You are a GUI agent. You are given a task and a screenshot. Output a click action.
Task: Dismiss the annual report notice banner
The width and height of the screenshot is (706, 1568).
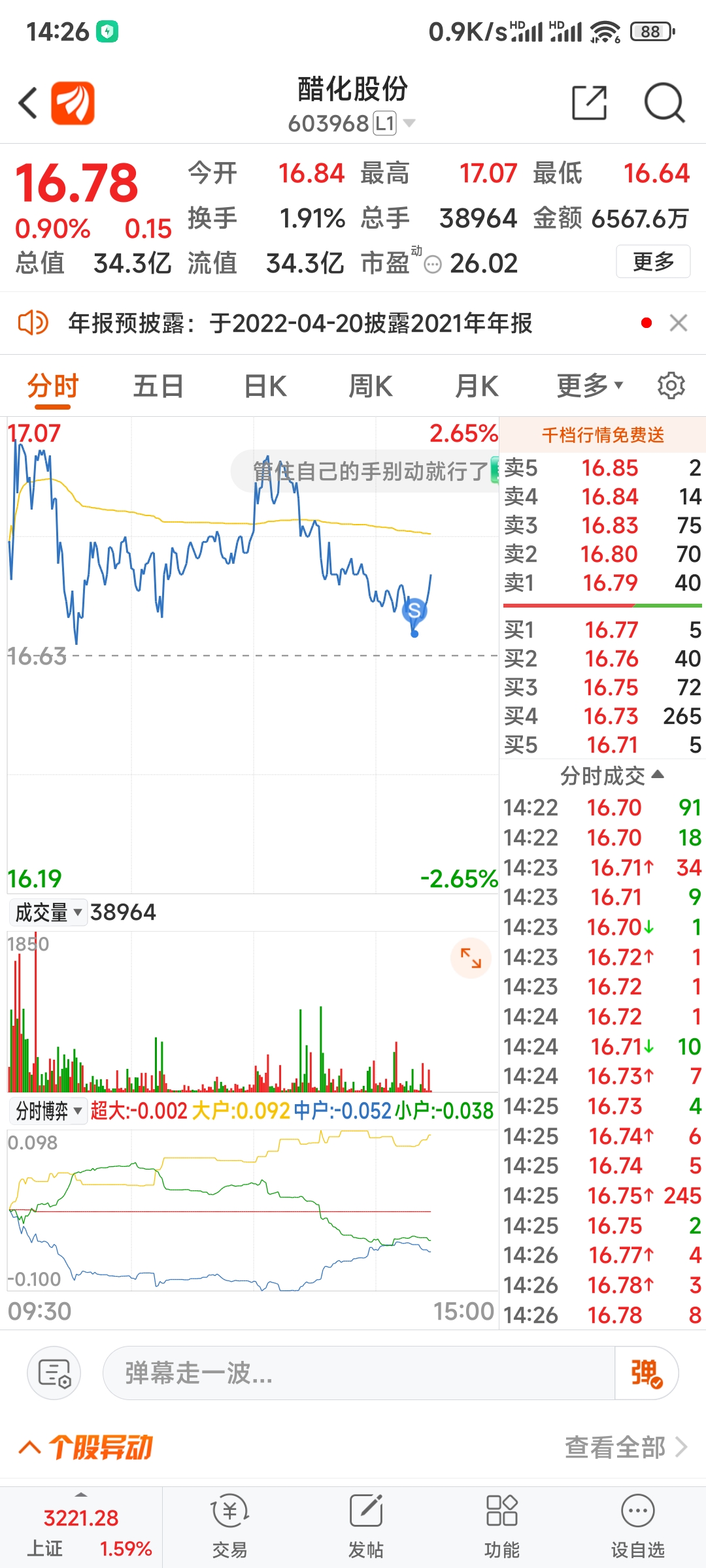679,323
